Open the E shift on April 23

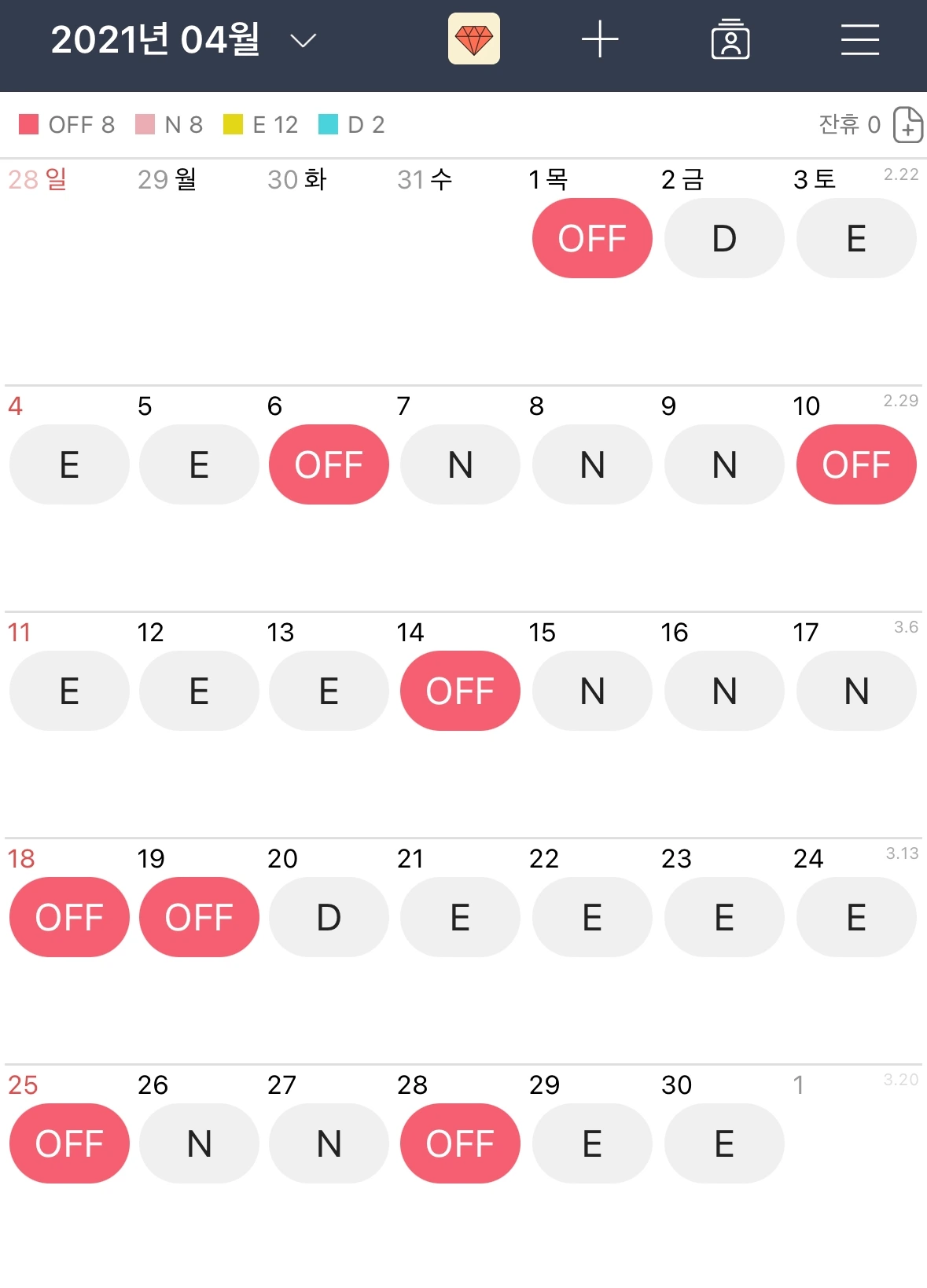[724, 917]
